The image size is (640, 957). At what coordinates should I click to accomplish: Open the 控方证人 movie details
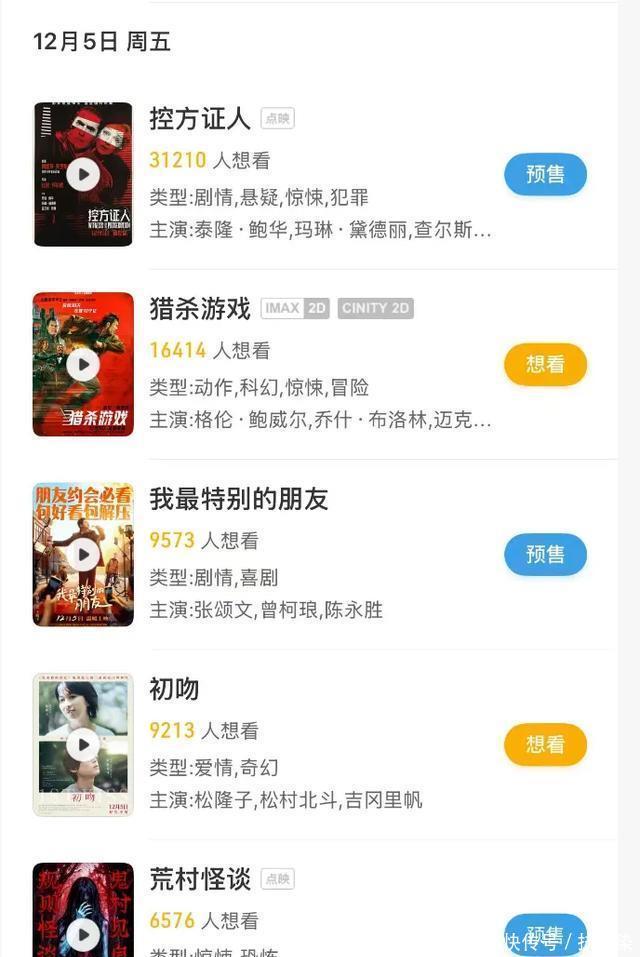(x=199, y=119)
